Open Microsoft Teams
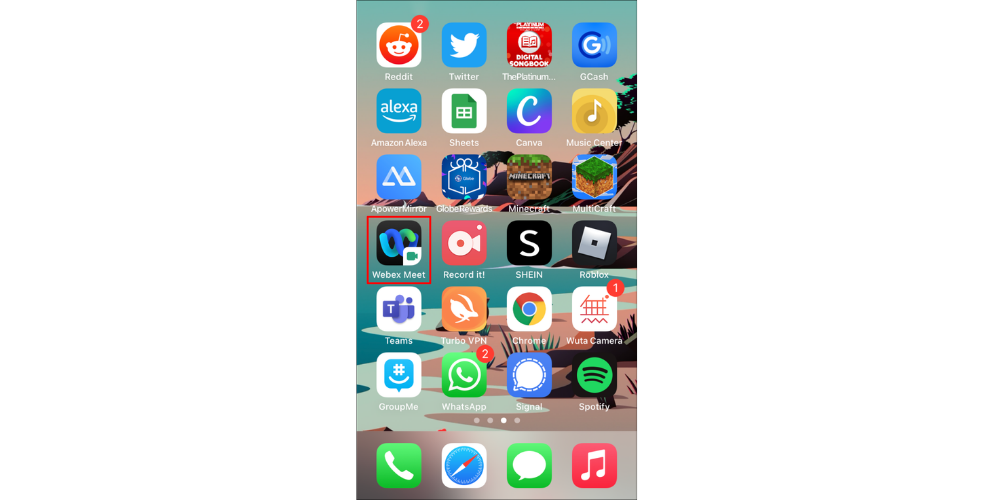1000x500 pixels. (399, 309)
